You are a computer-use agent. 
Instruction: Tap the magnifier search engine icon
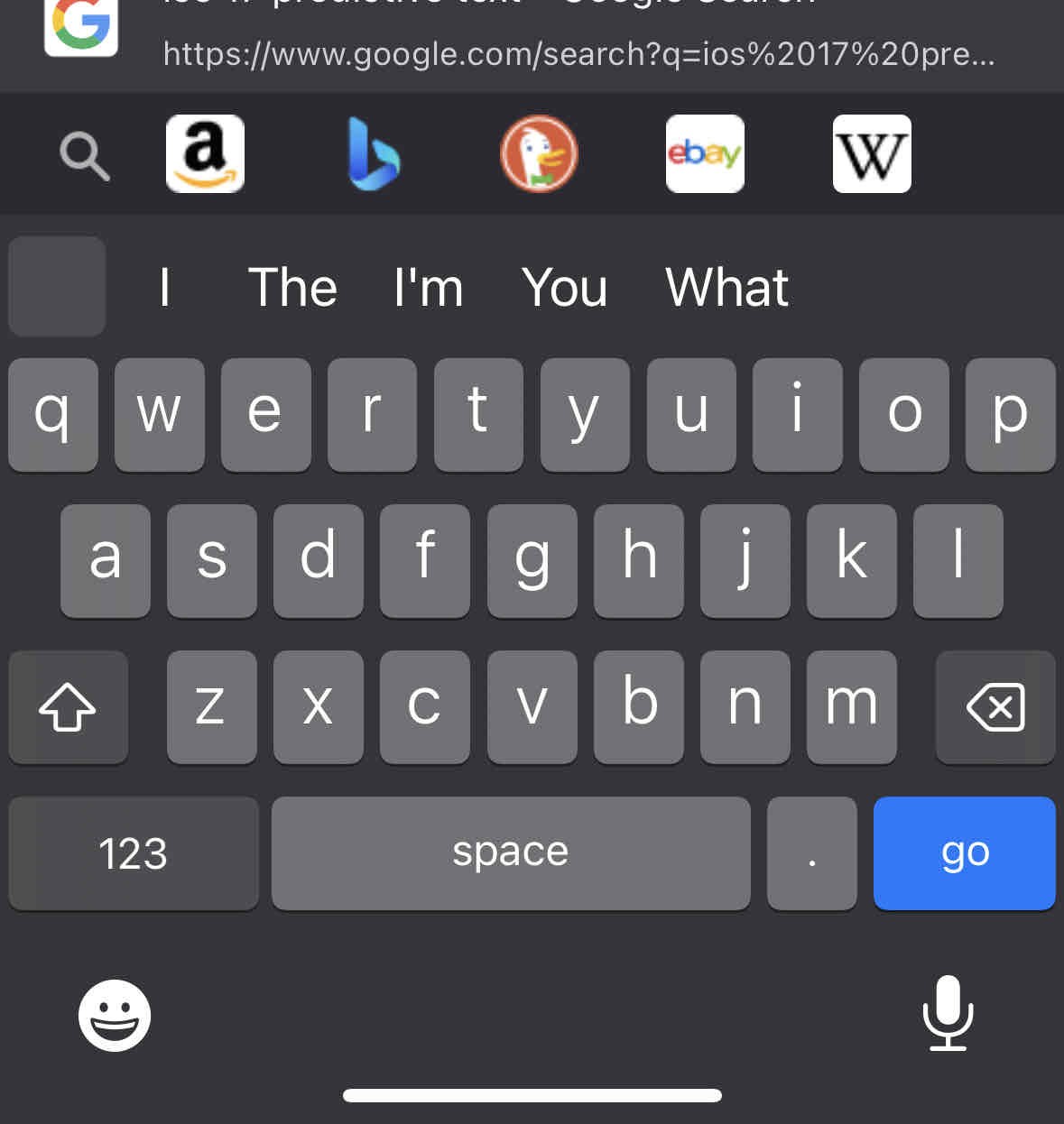tap(84, 155)
